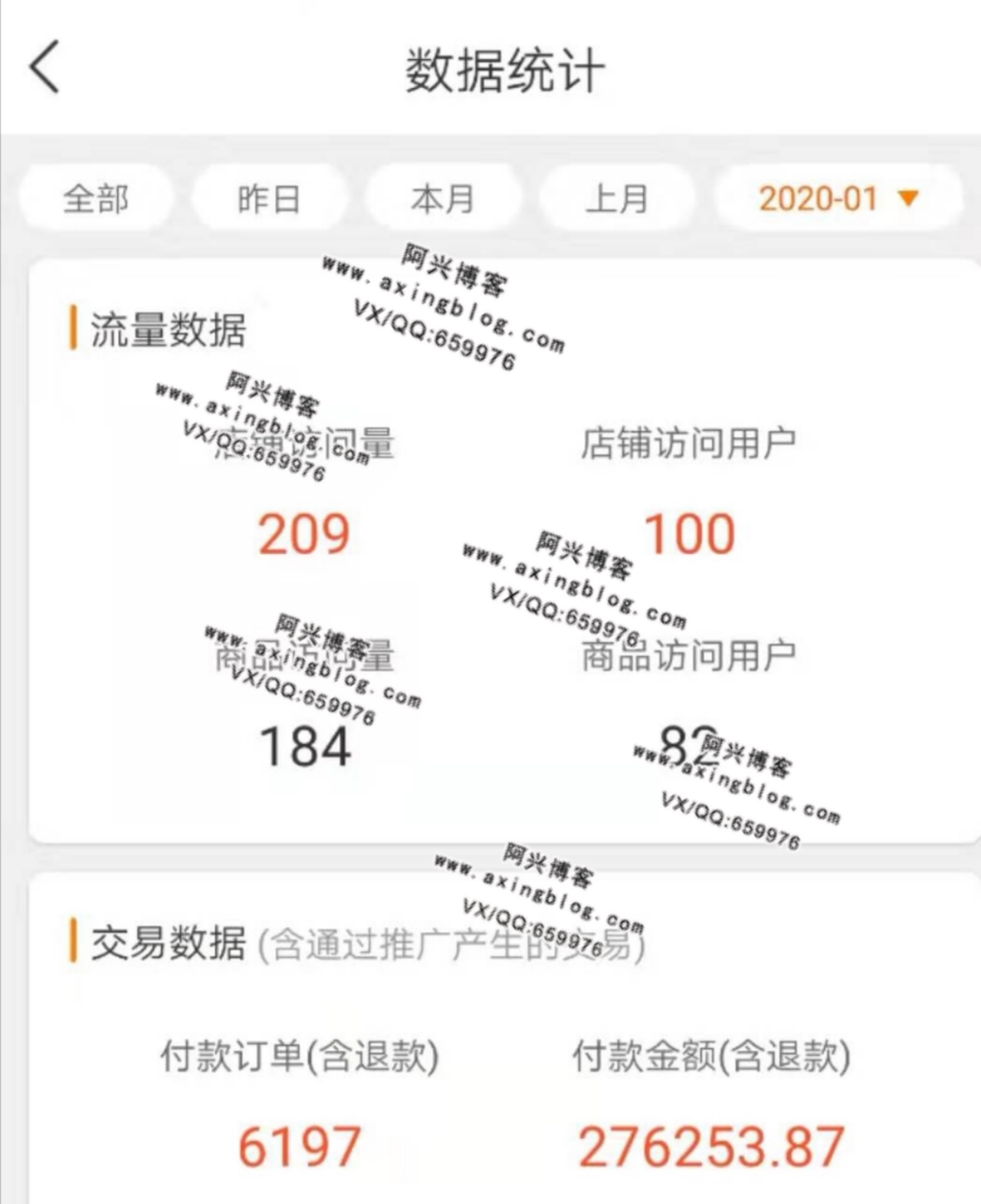Screen dimensions: 981x1204
Task: Select the 全部 filter
Action: 96,199
